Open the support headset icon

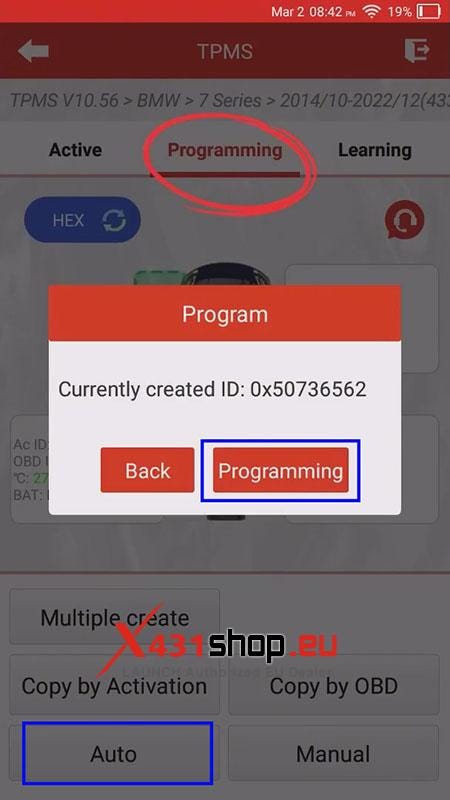click(404, 220)
